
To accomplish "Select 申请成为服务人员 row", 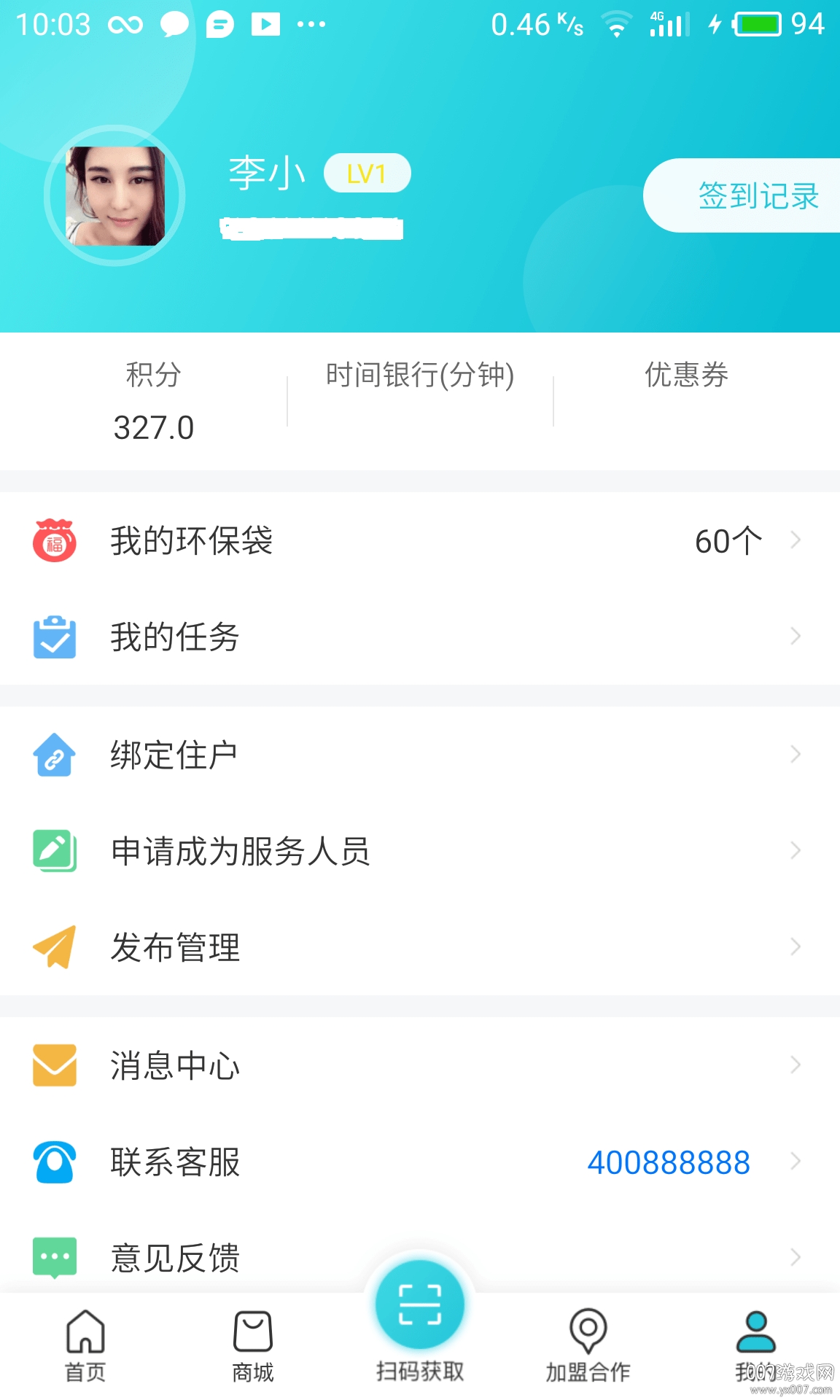I will point(420,851).
